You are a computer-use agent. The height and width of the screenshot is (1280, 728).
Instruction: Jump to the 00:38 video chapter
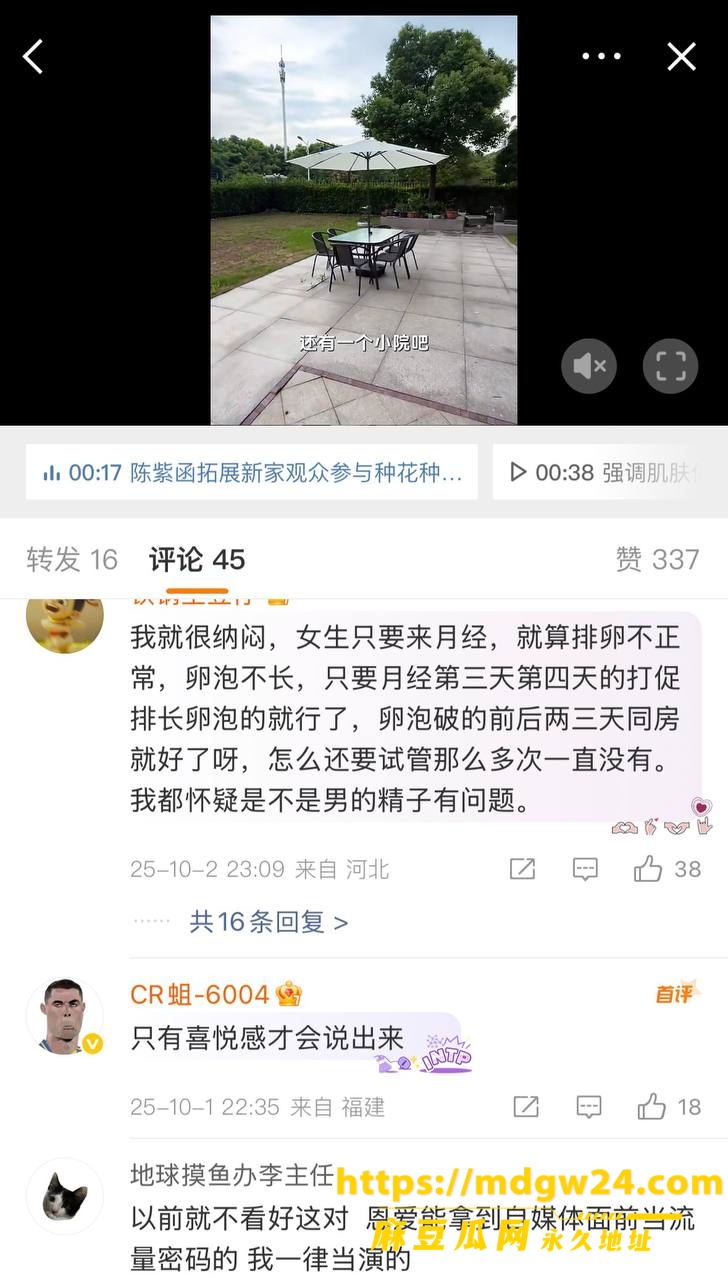[610, 472]
